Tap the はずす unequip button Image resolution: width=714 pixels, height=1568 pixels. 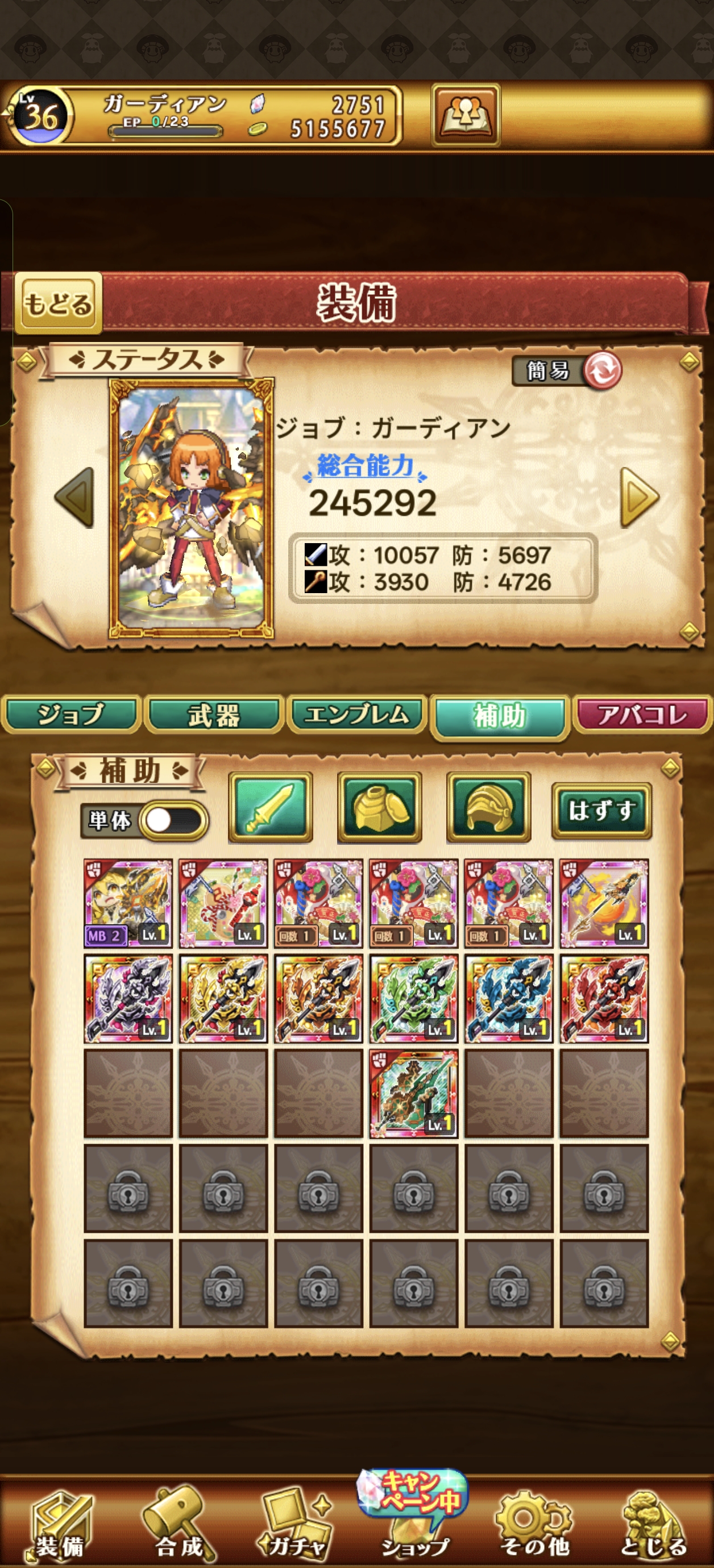click(601, 810)
